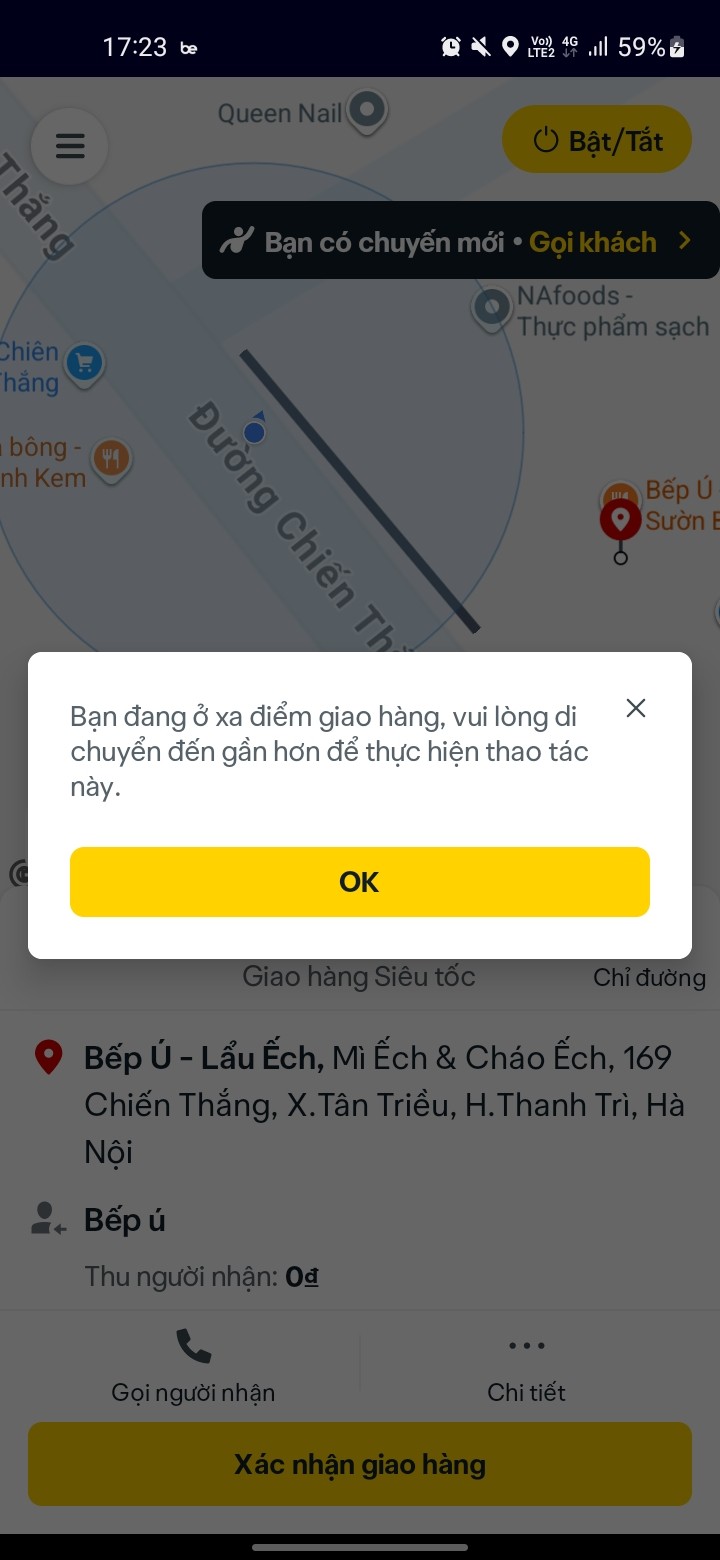Call the recipient via Gọi người nhận
Screen dimensions: 720x1560
tap(193, 1366)
